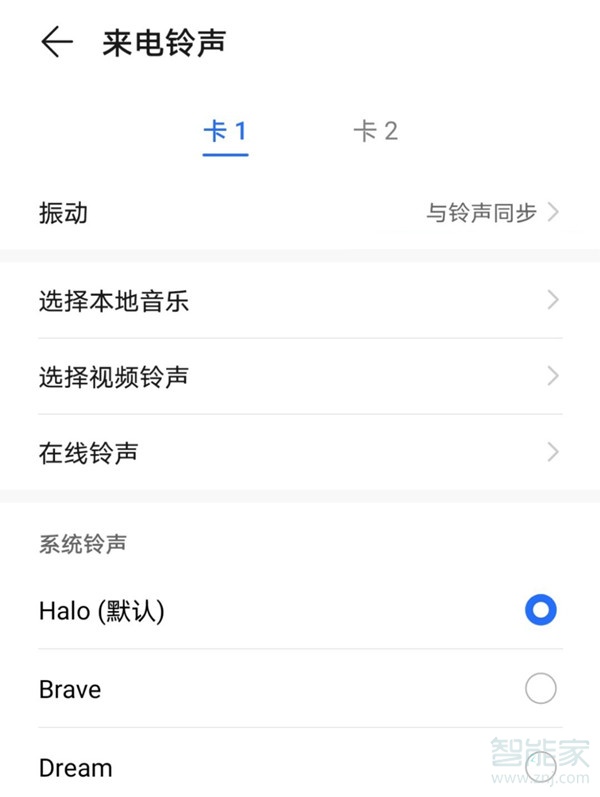Go back from the 来电铃声 screen
Screen dimensions: 600x797
click(x=57, y=42)
